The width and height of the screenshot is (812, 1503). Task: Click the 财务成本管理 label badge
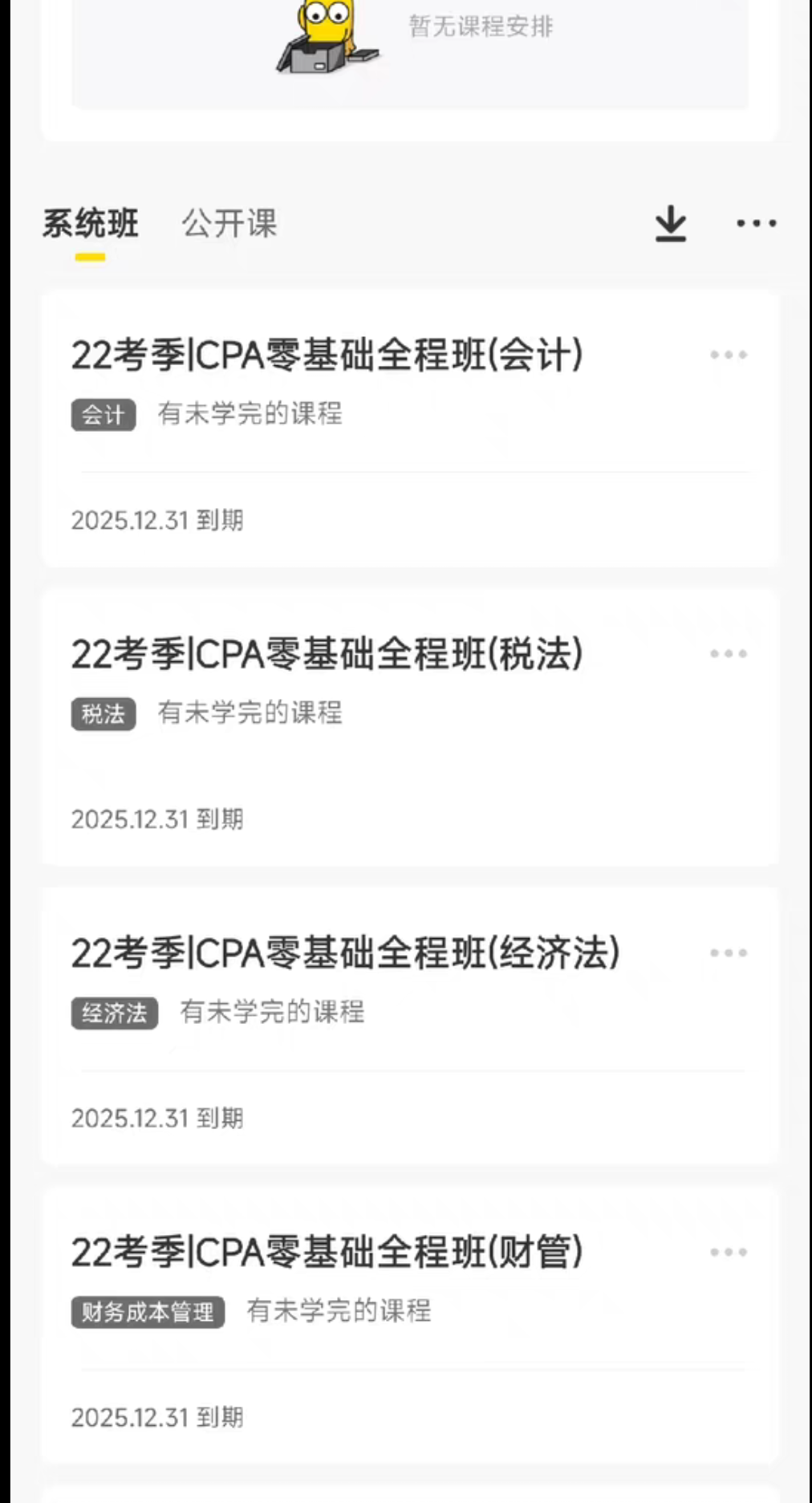(148, 1311)
